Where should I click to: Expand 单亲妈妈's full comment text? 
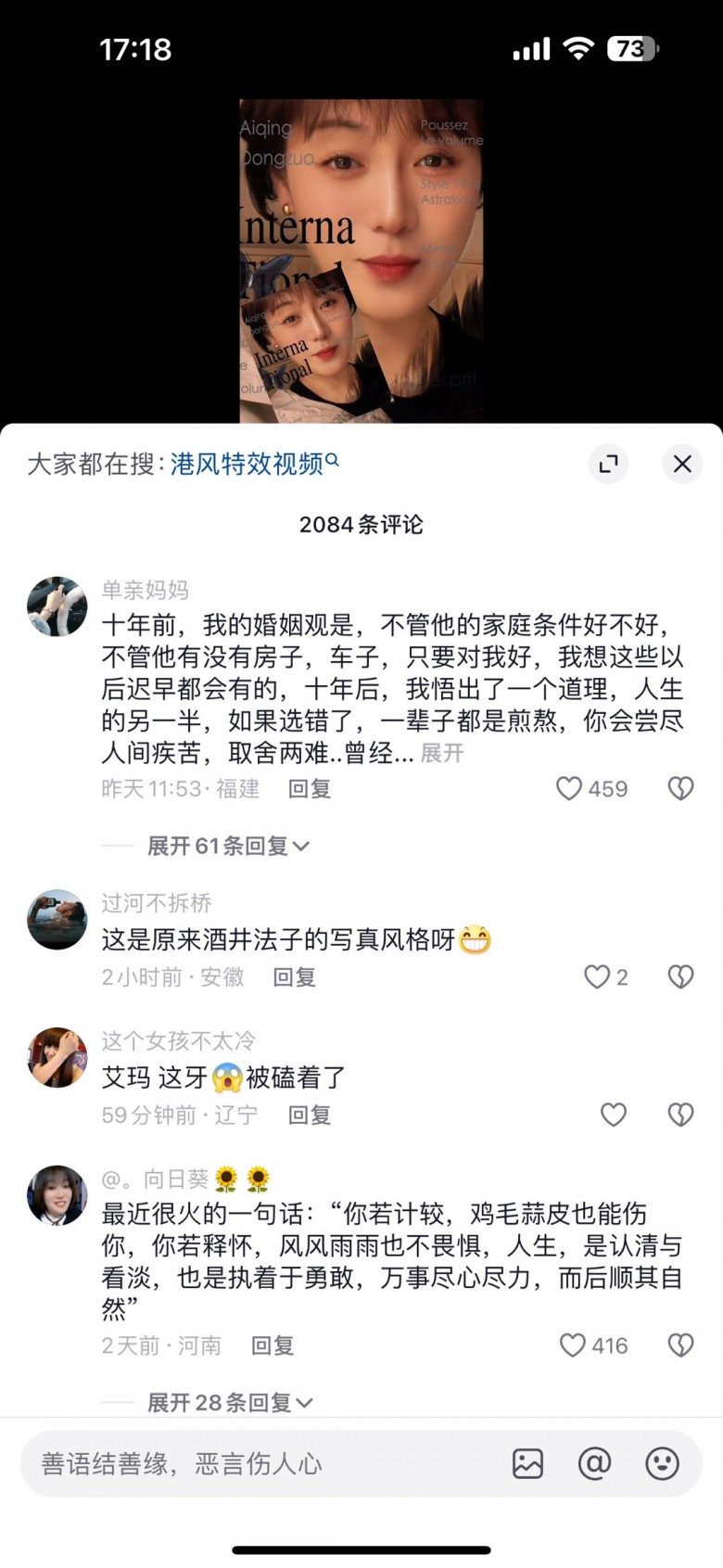[442, 753]
